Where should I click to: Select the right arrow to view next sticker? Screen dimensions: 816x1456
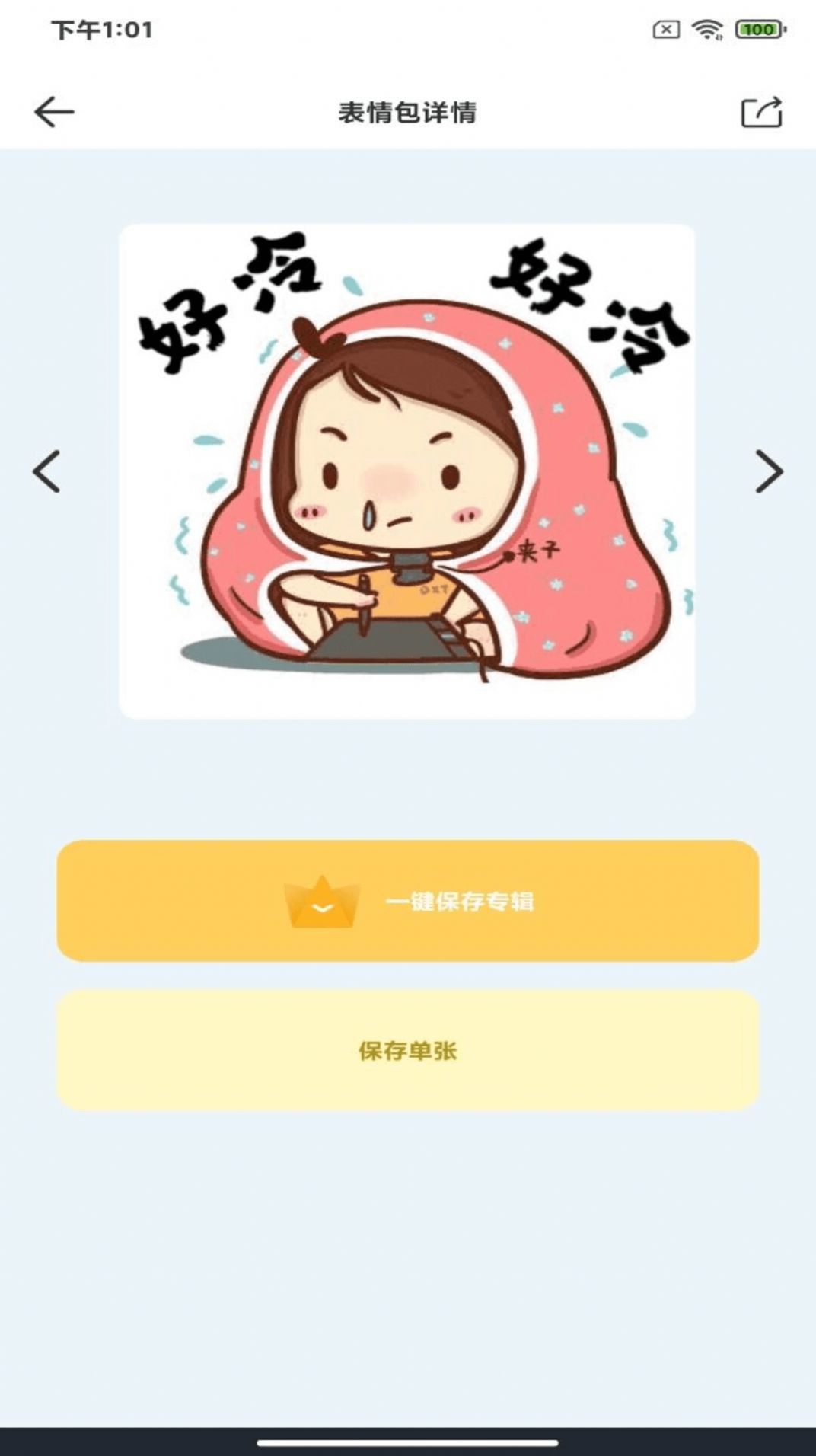click(x=770, y=472)
